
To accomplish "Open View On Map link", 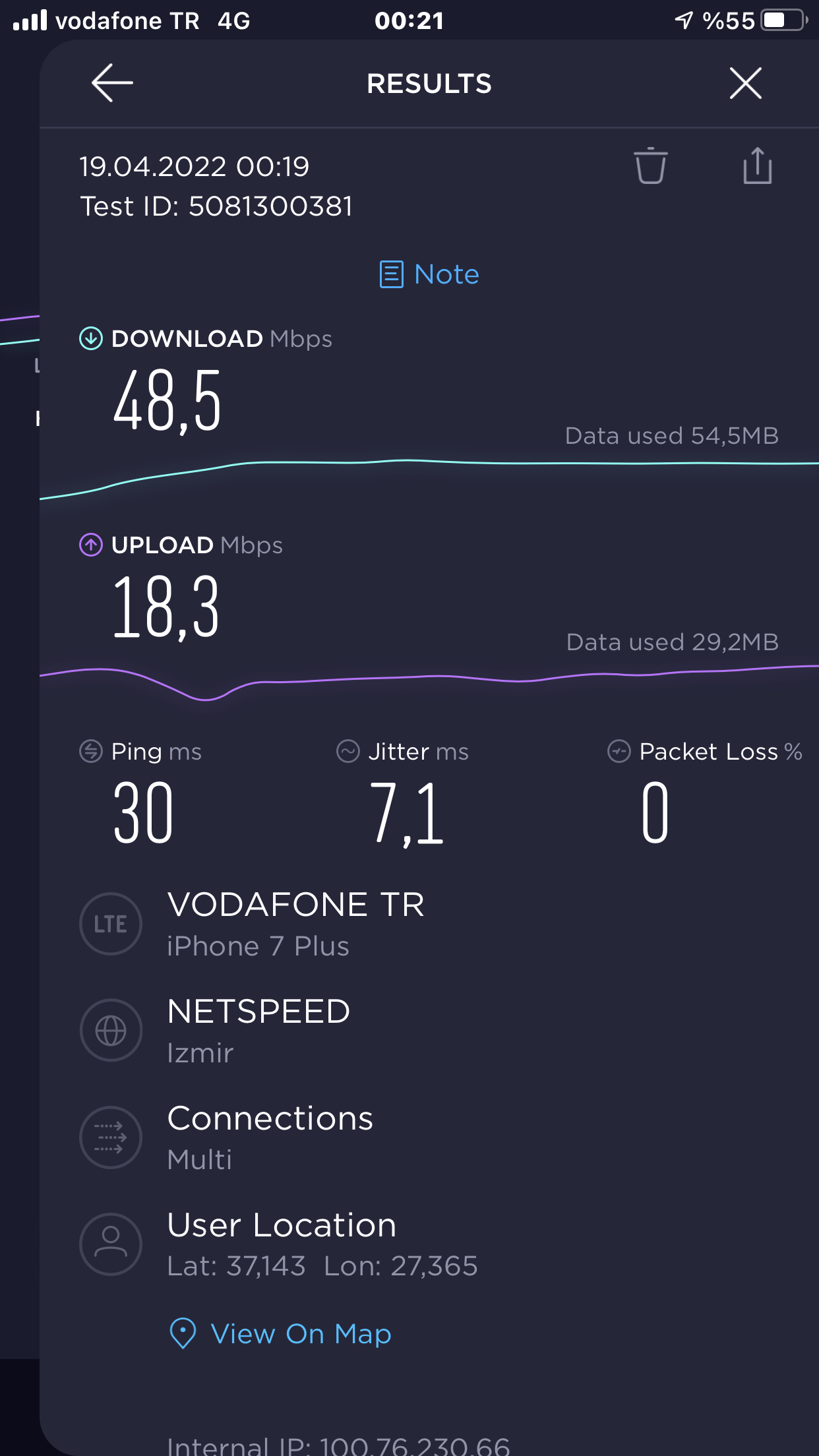I will click(280, 1333).
